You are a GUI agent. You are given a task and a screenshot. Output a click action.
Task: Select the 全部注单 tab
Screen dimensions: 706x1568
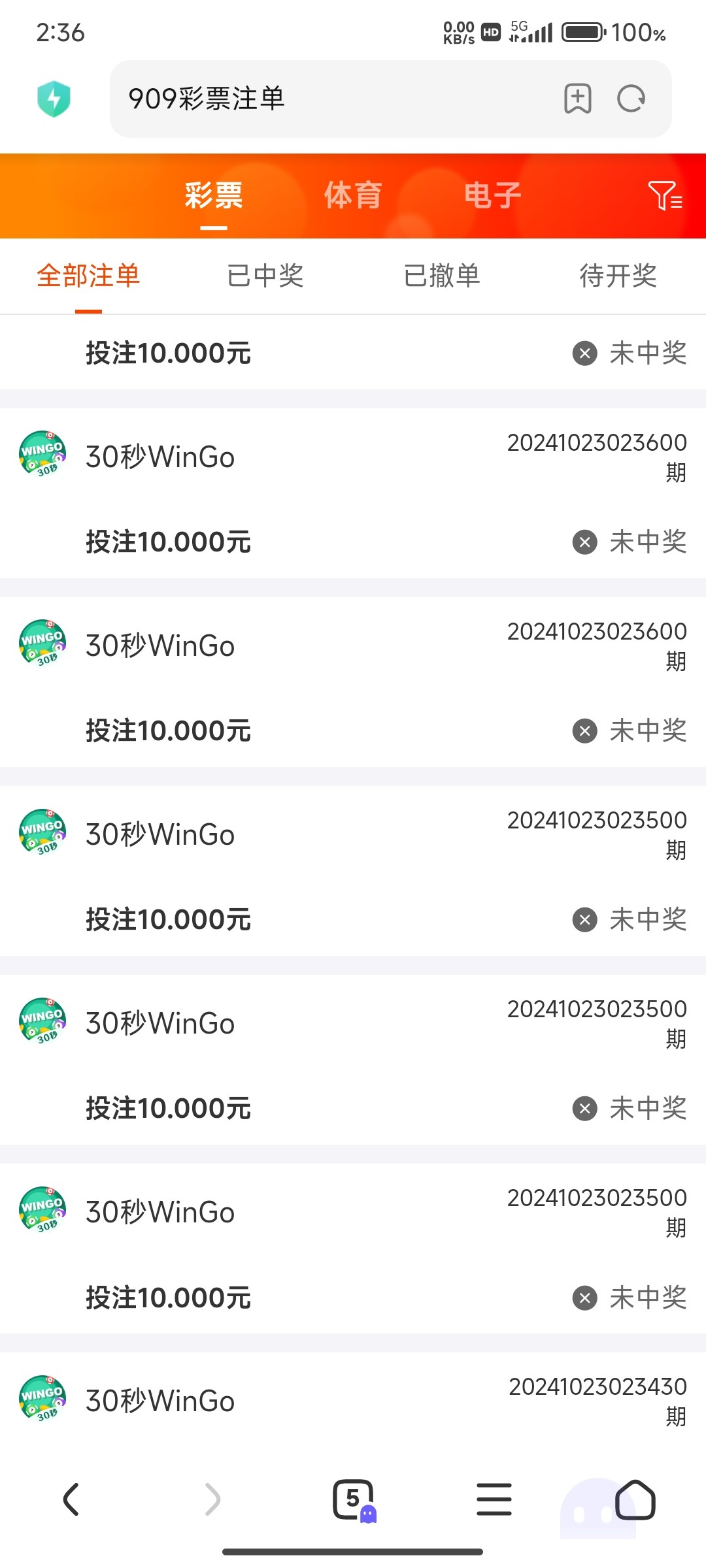(88, 276)
